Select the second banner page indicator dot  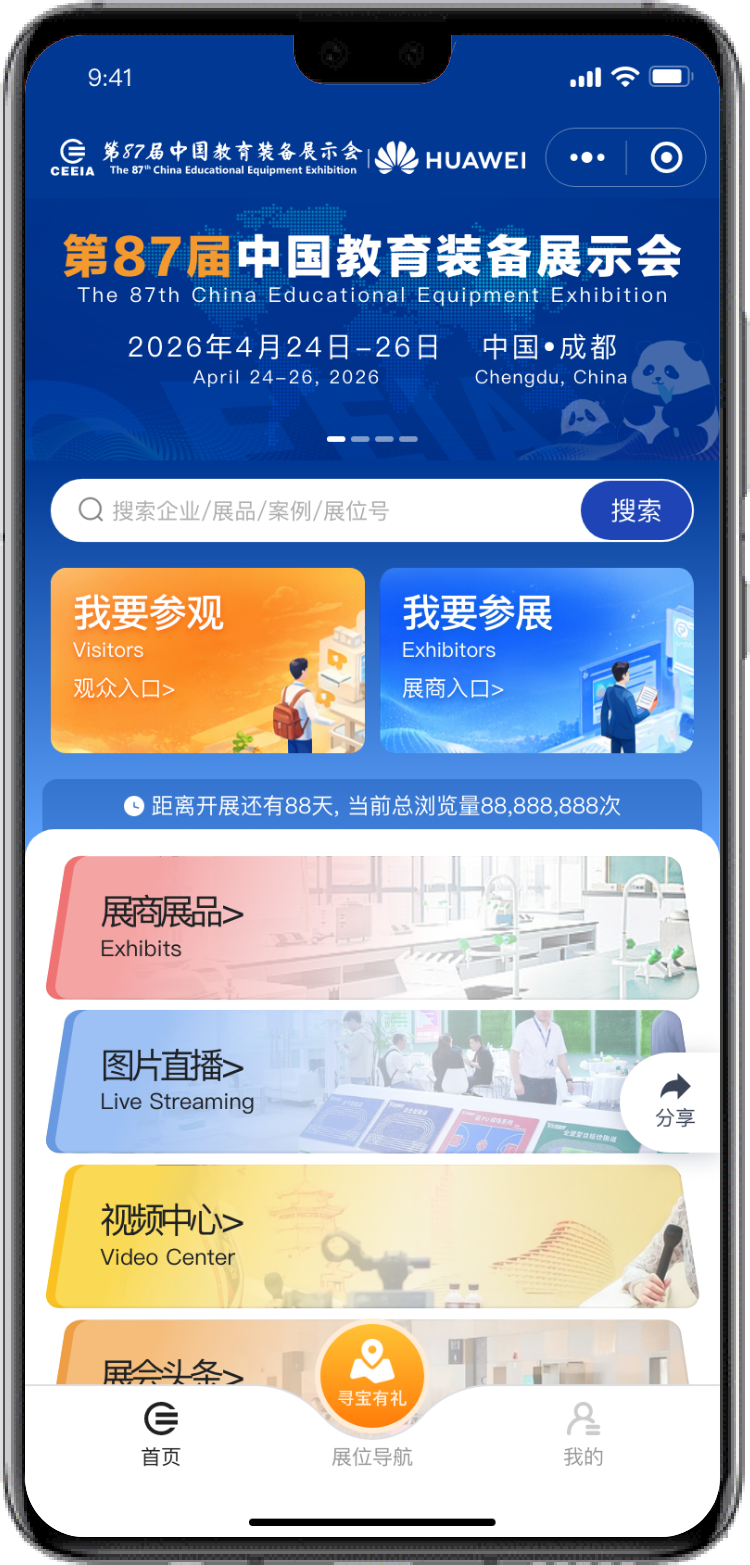click(360, 439)
